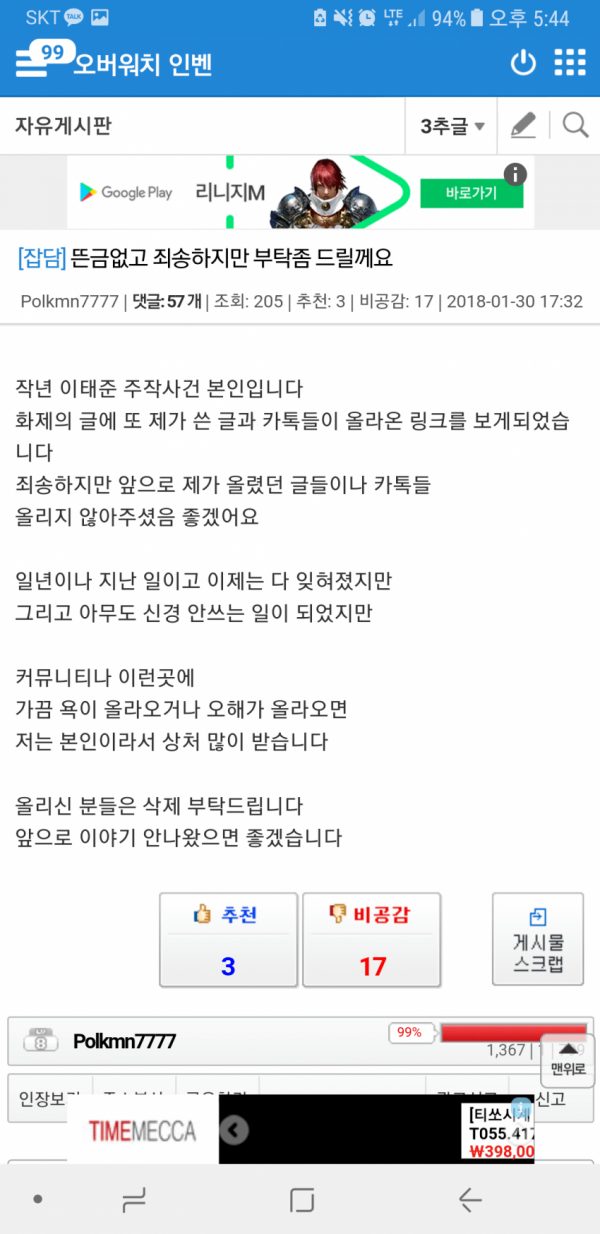Tap 바로가기 on the 리니지M ad
The height and width of the screenshot is (1234, 600).
(x=471, y=193)
